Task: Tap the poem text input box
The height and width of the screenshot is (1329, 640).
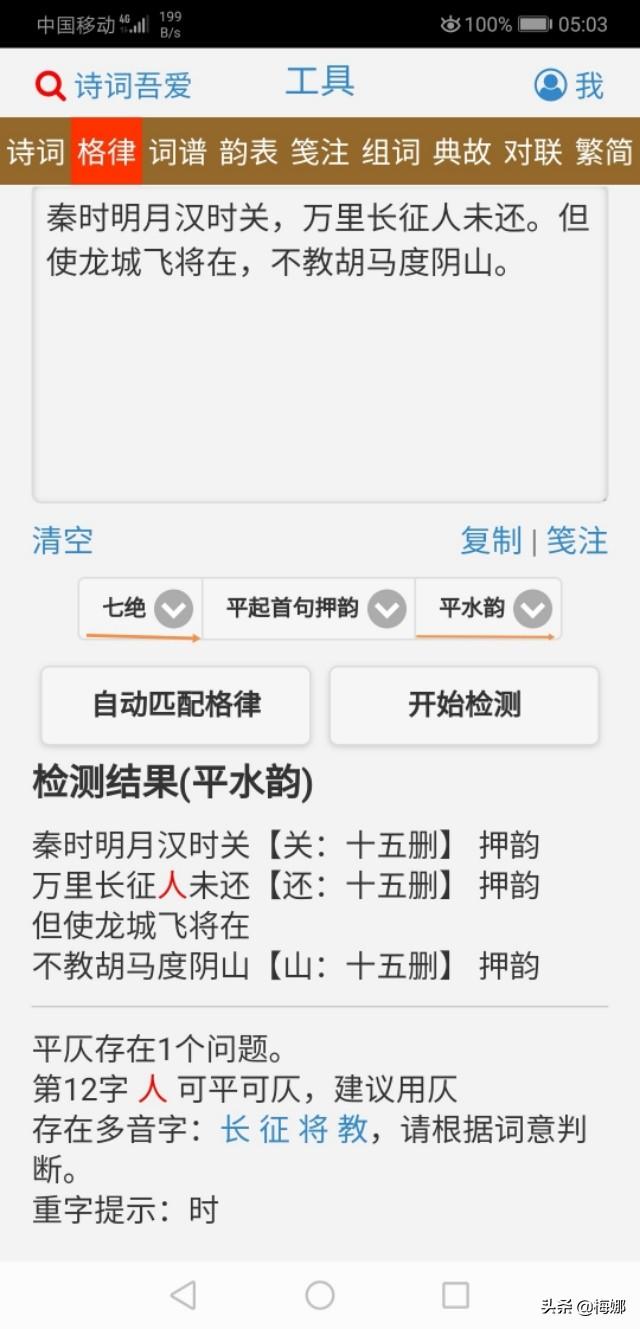Action: click(320, 343)
